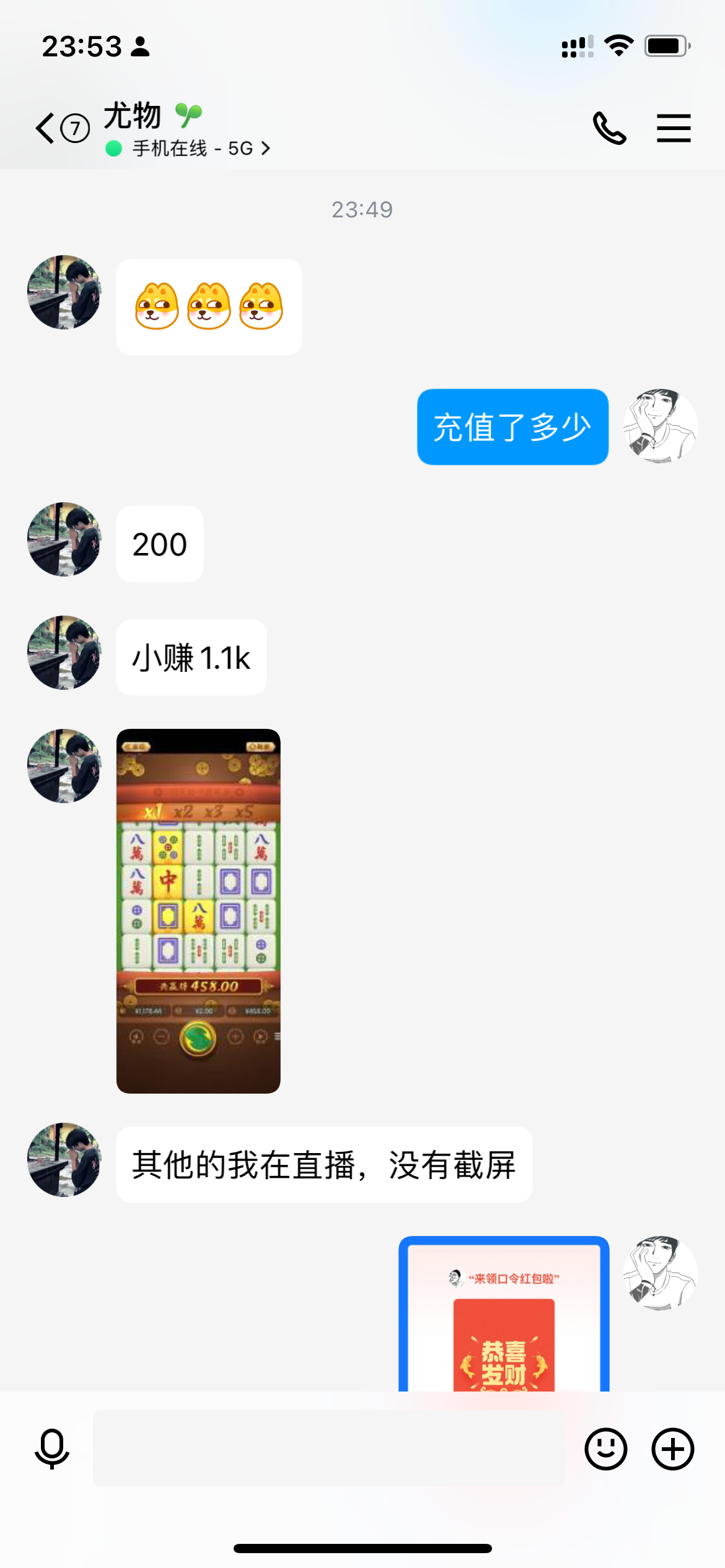Open the sender's avatar beside 小赚1.1k
725x1568 pixels.
click(64, 653)
